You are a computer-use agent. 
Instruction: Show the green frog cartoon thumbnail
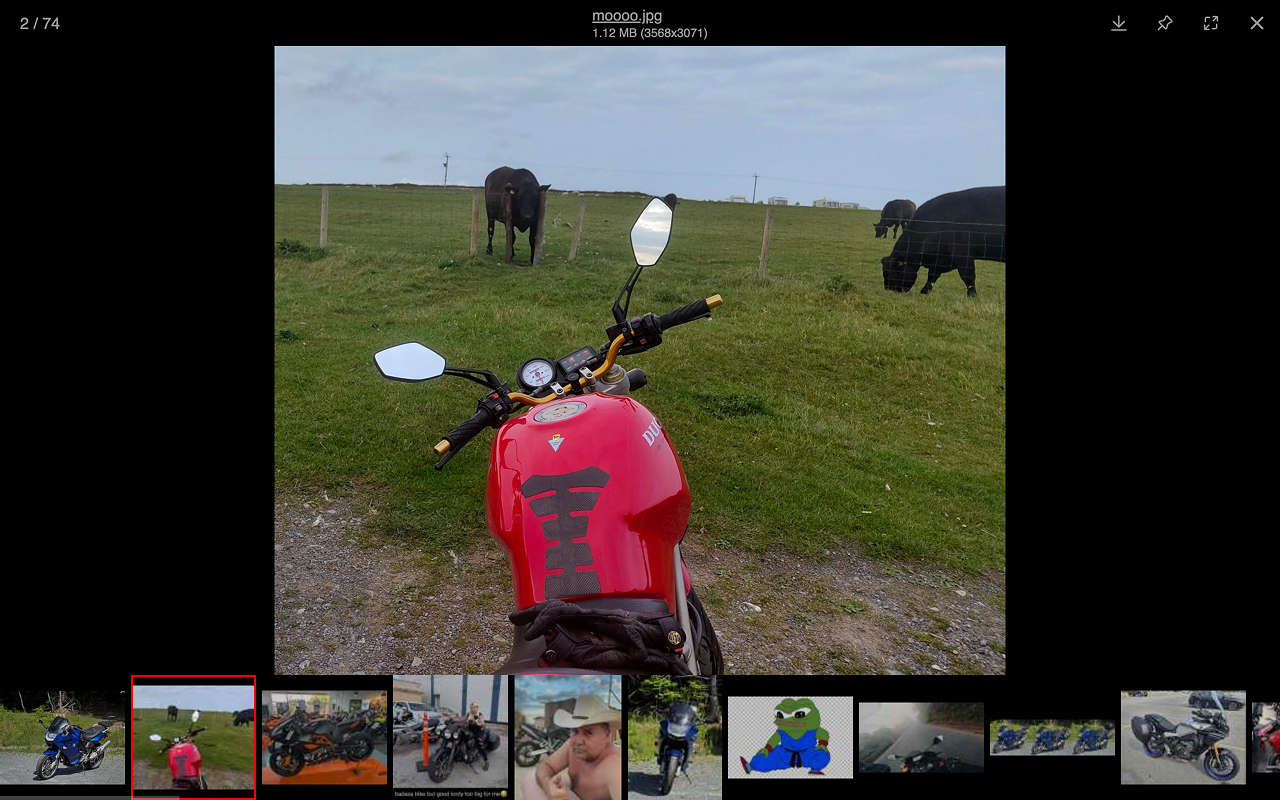790,737
